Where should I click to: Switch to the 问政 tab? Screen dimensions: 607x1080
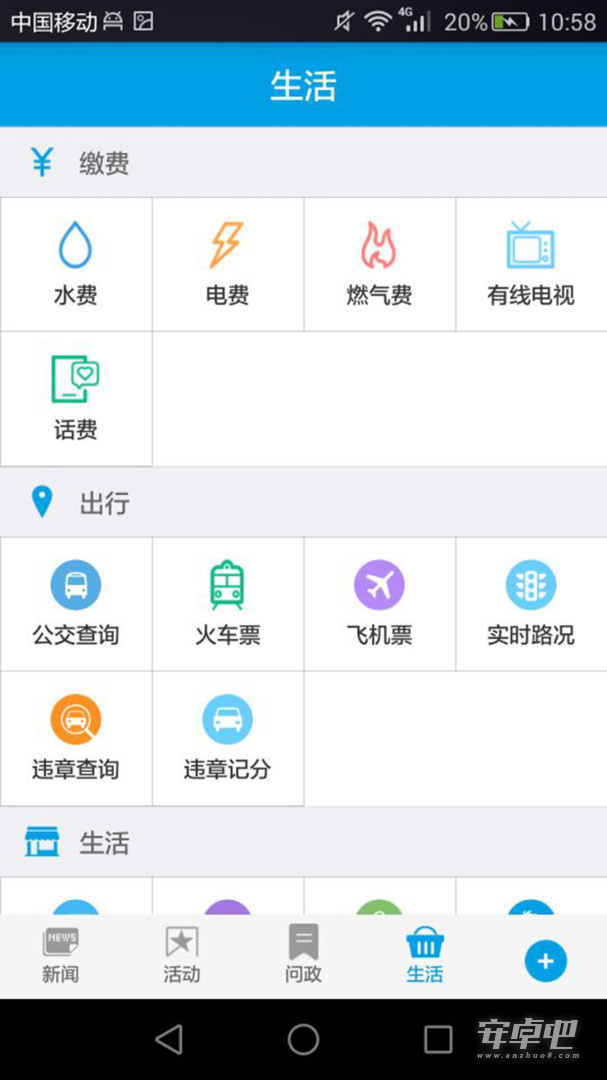point(303,956)
